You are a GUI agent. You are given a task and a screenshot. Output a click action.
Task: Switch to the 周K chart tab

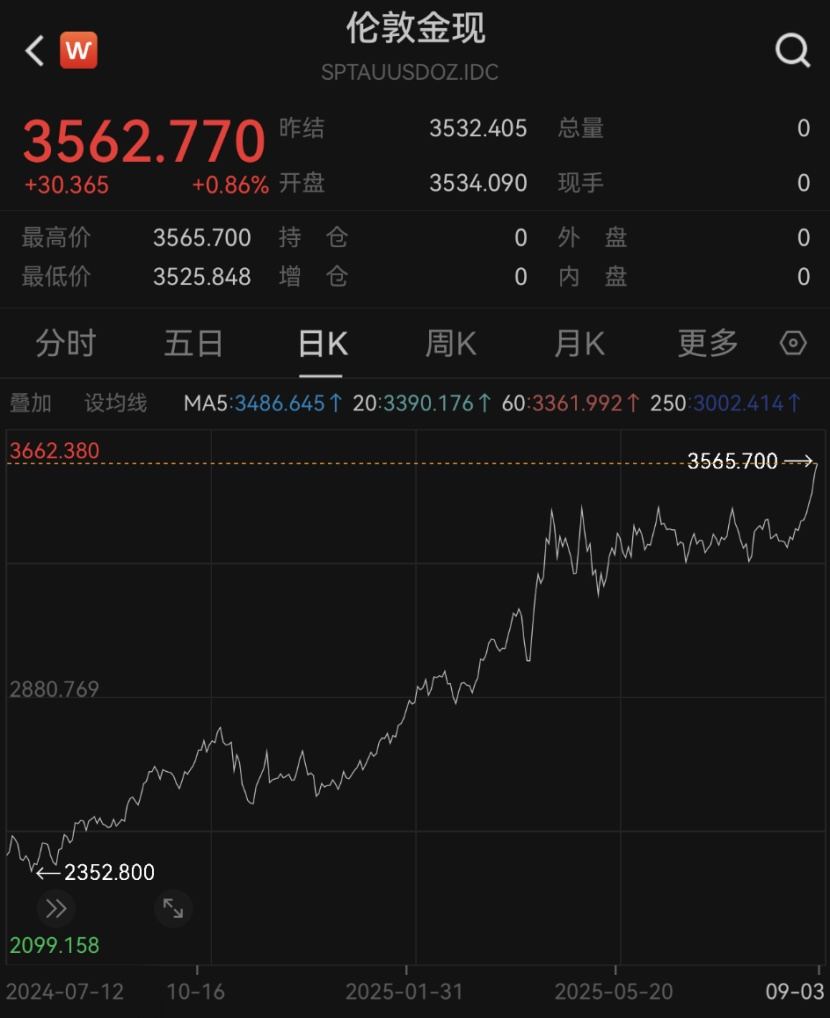[x=451, y=344]
